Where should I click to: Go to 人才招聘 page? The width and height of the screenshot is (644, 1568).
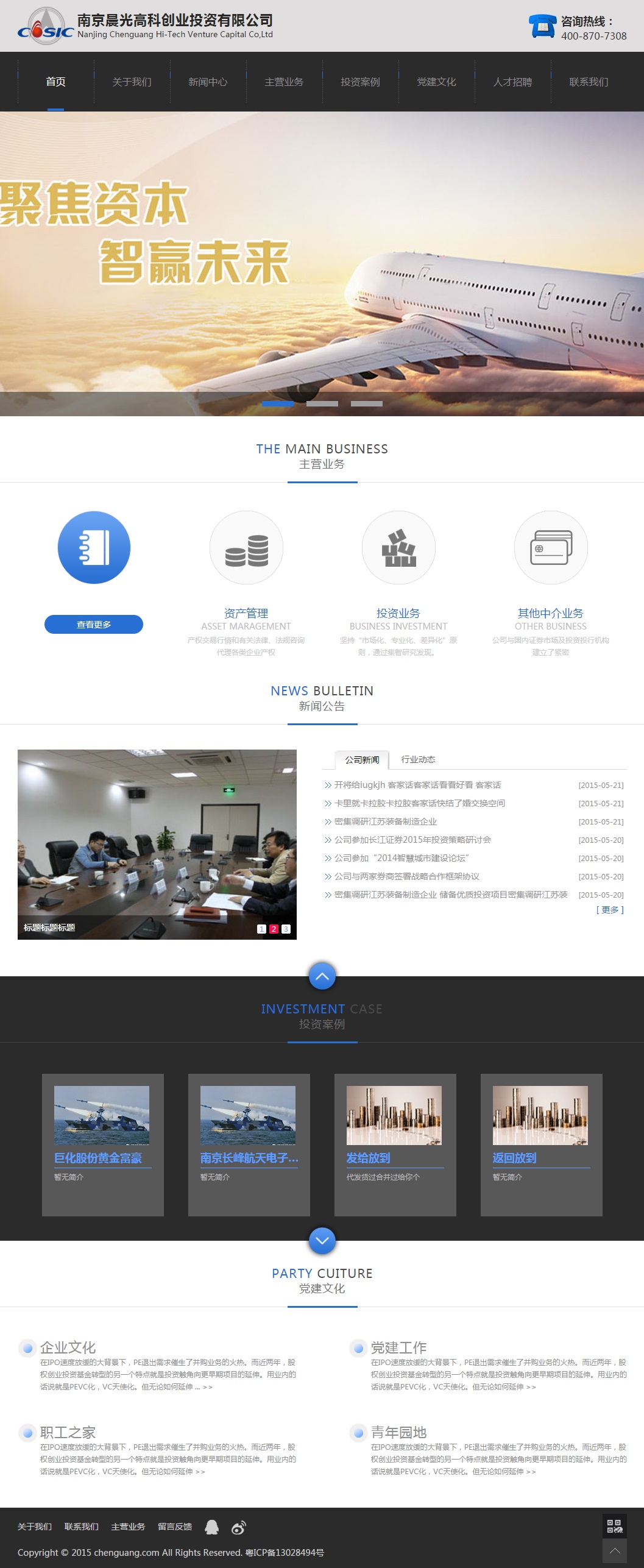(x=512, y=82)
